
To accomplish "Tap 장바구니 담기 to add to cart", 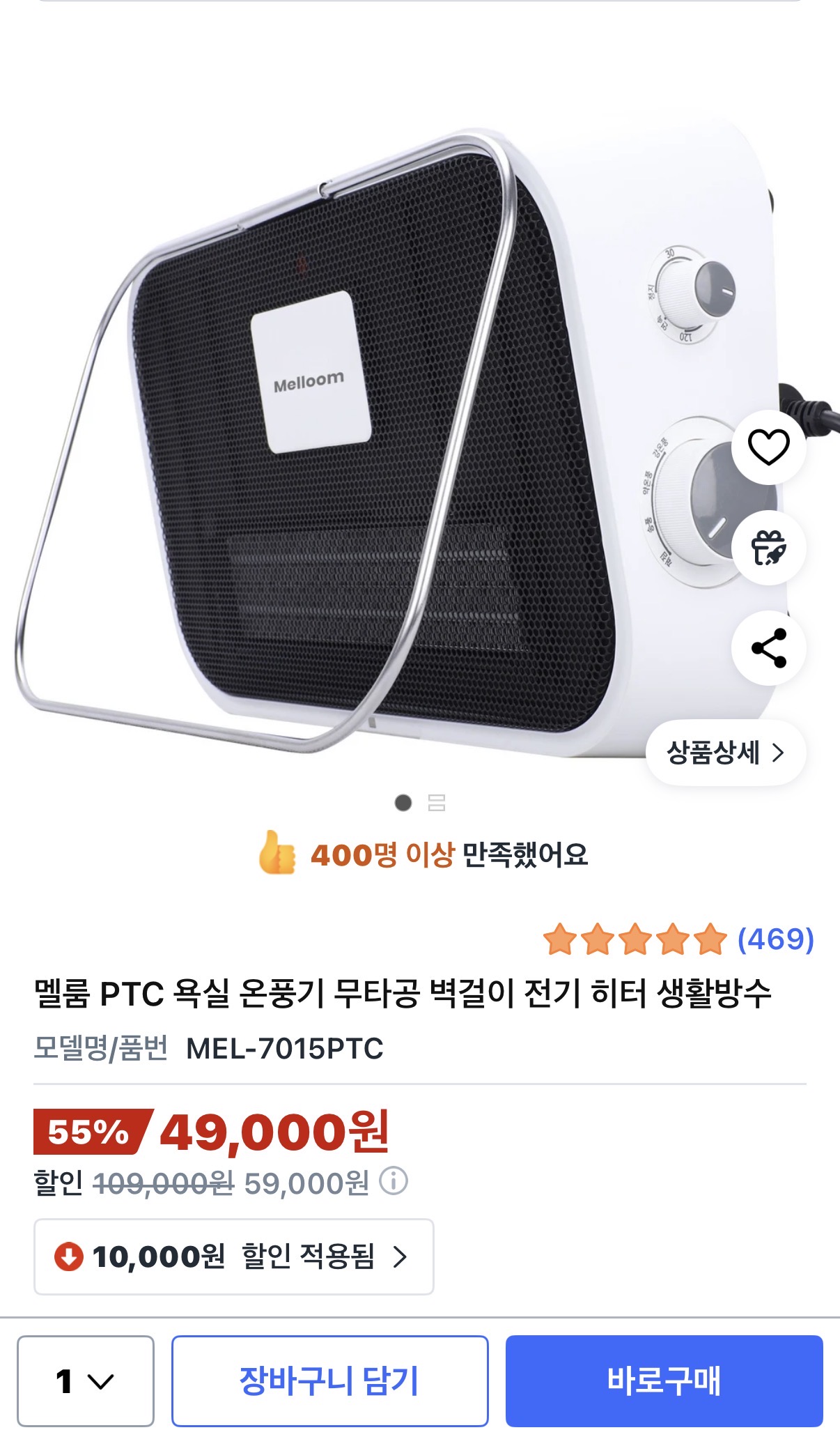I will click(x=329, y=1381).
